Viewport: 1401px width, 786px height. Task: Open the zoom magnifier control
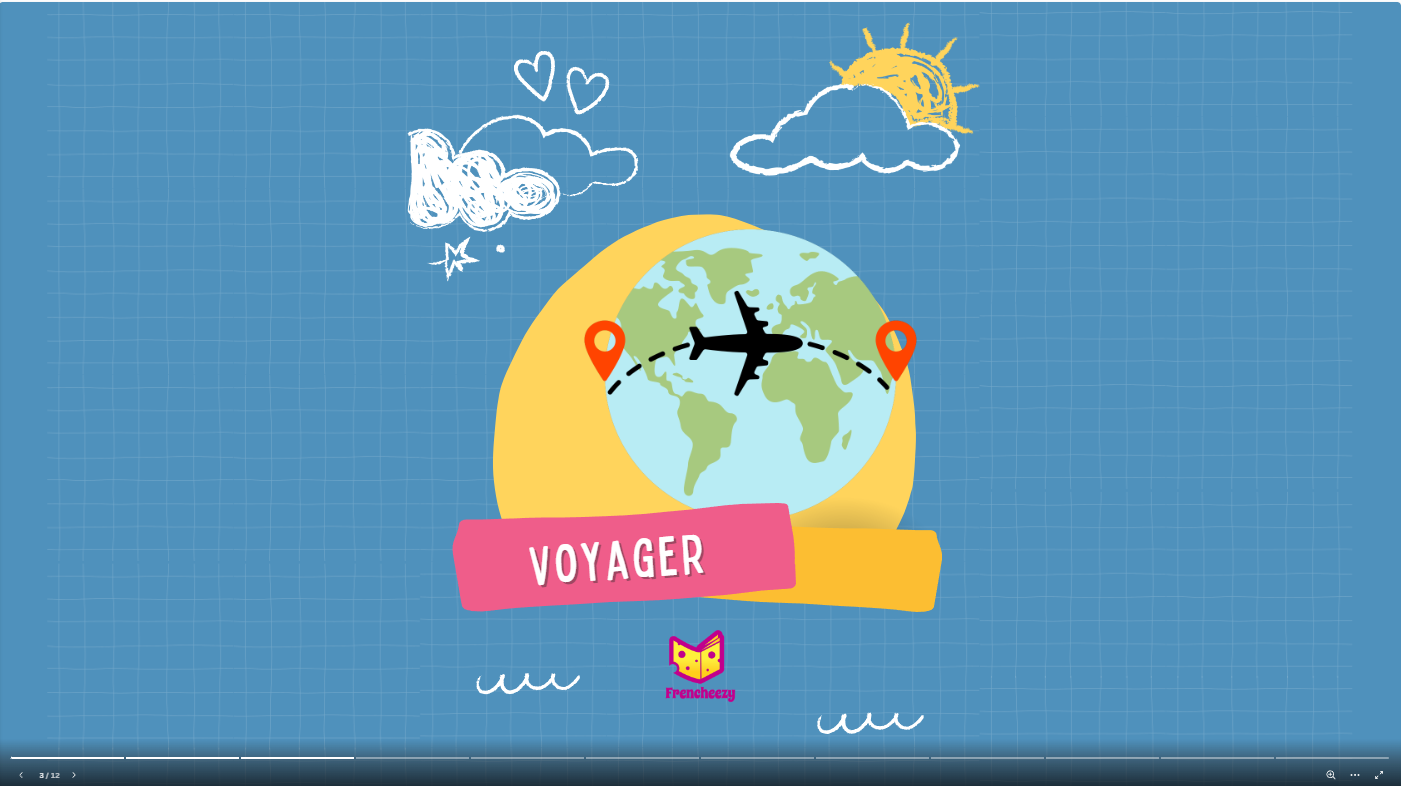point(1330,775)
